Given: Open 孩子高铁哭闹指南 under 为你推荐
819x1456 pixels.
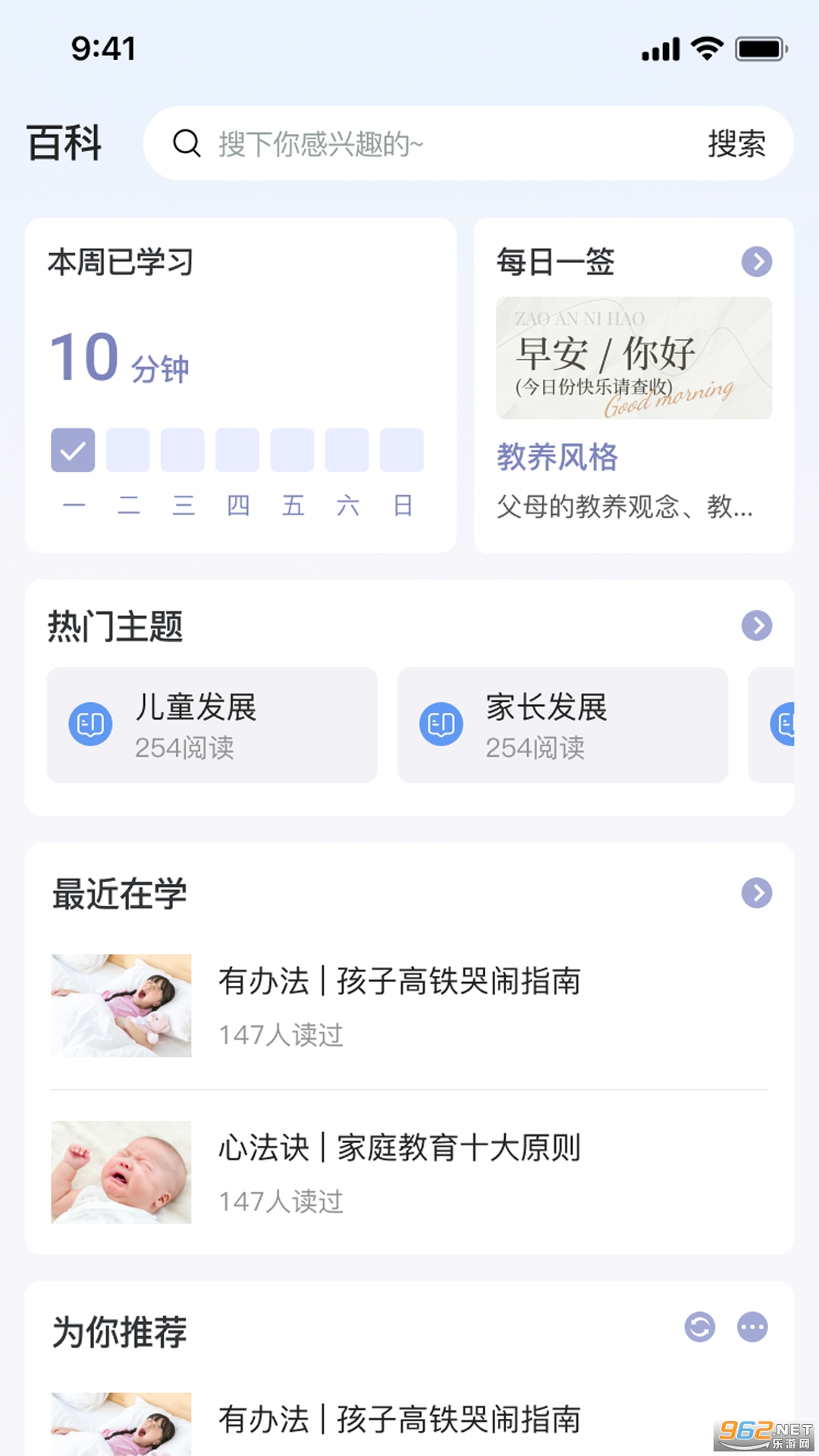Looking at the screenshot, I should point(399,1420).
